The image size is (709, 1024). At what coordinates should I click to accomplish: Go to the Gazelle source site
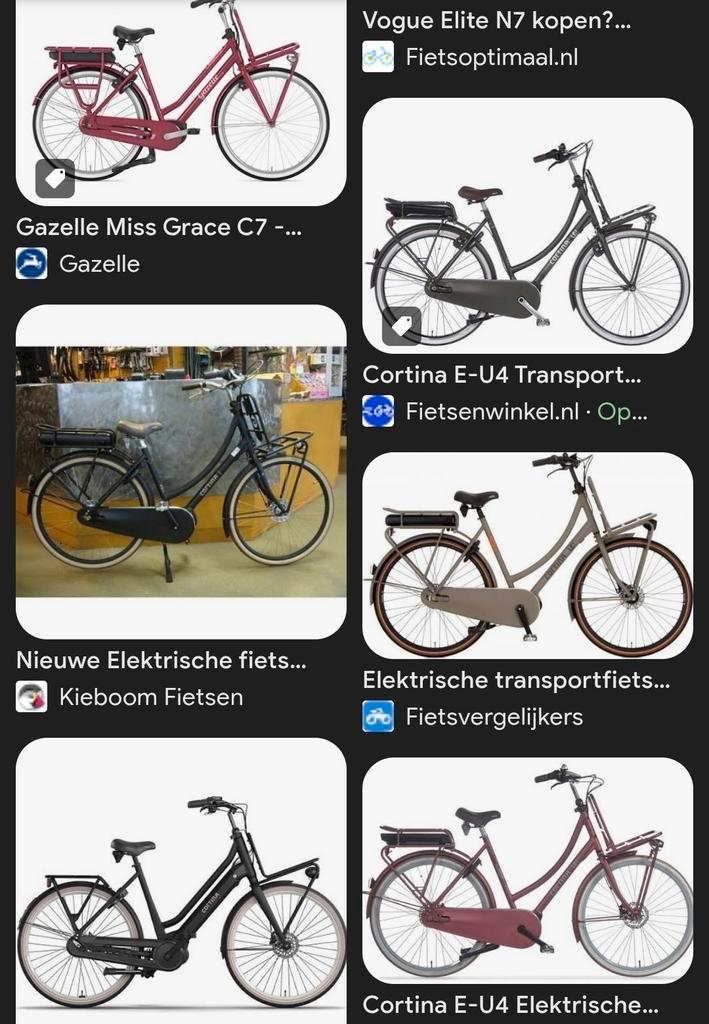point(99,264)
